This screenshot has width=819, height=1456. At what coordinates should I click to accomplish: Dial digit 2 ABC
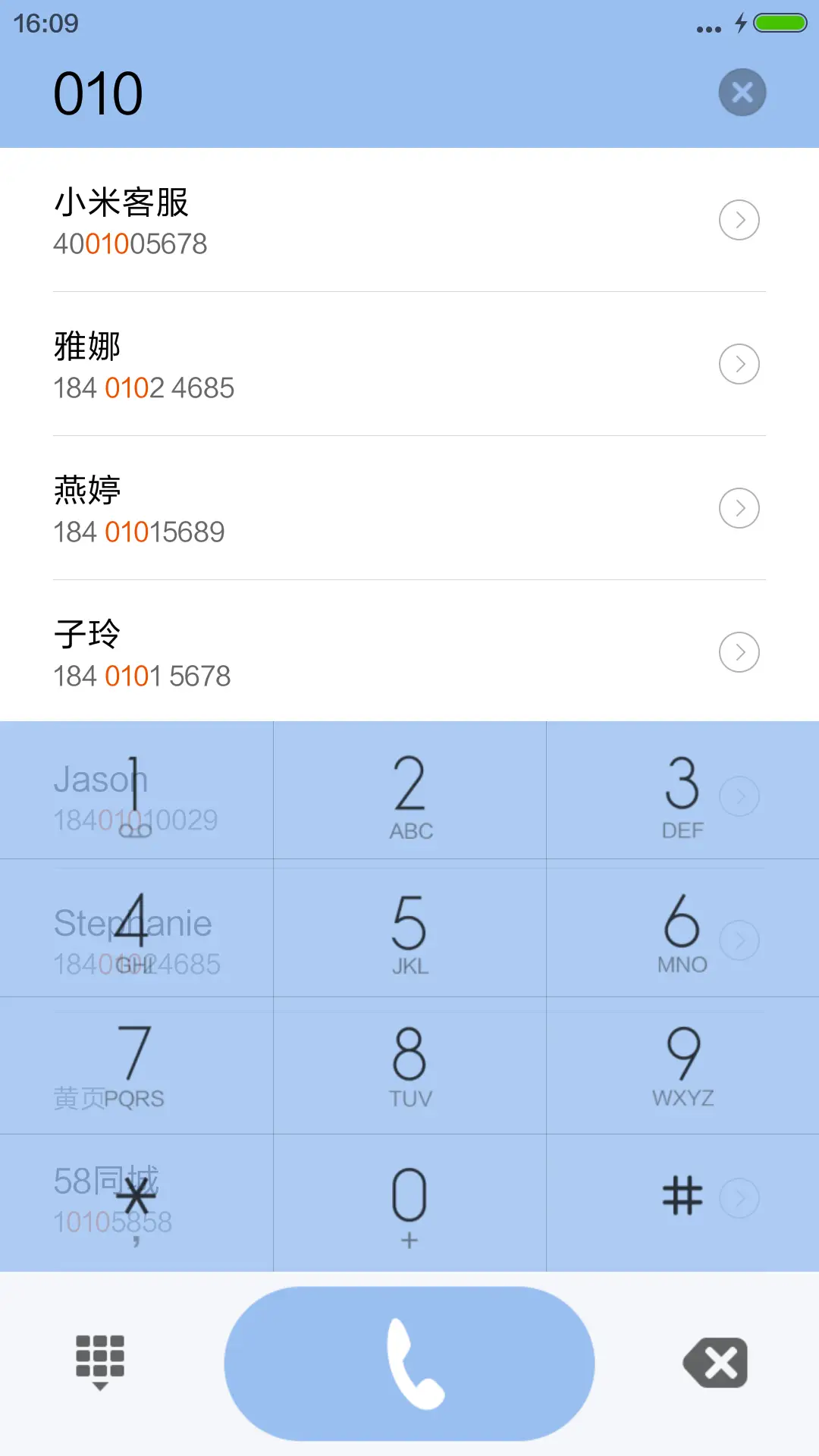(409, 790)
